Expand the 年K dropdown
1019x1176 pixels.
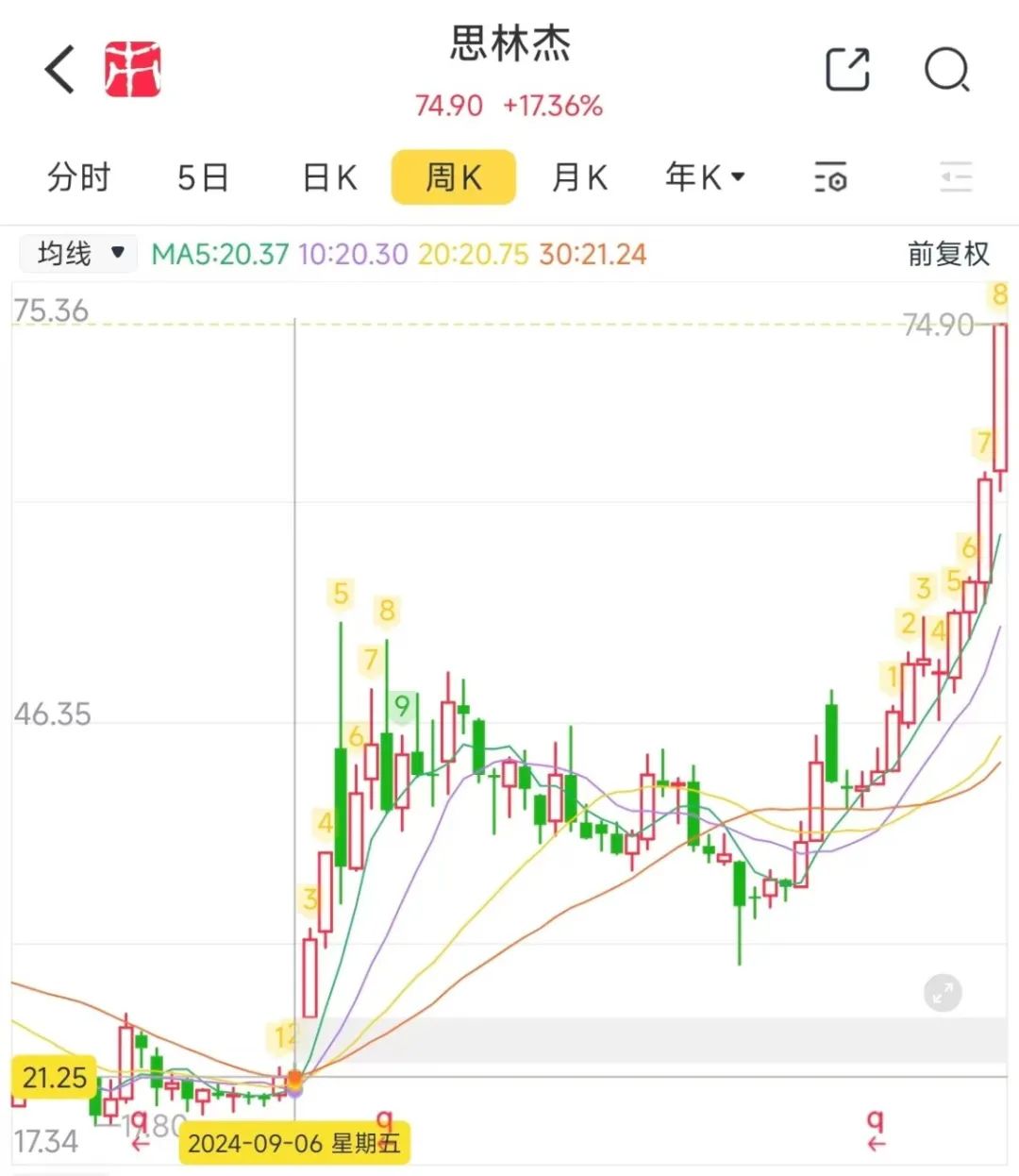tap(704, 177)
